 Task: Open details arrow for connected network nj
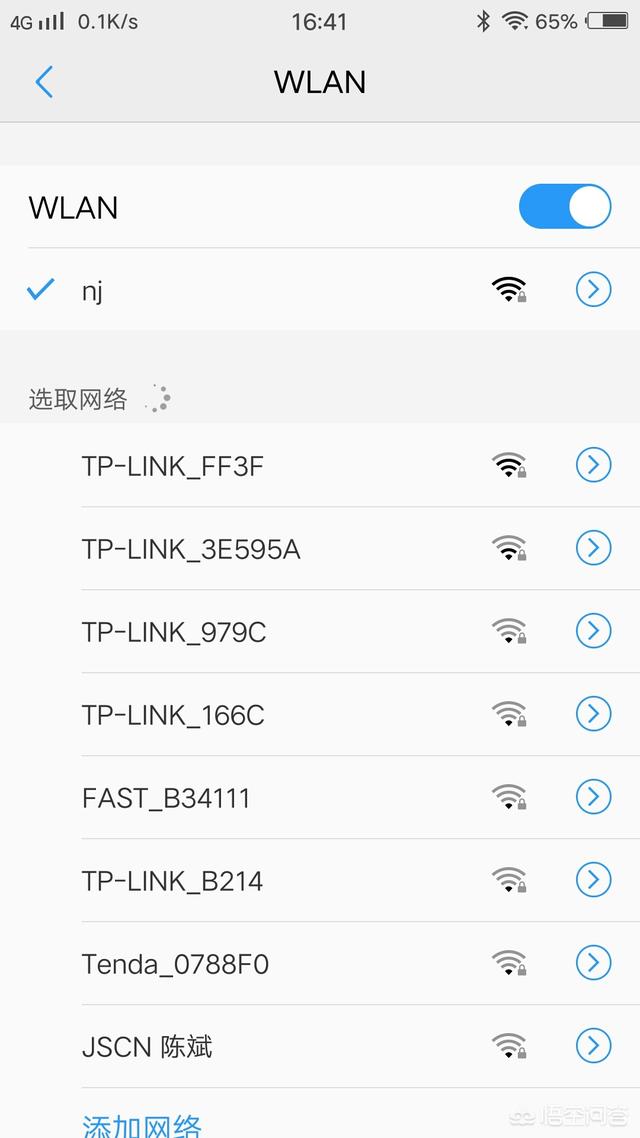[x=593, y=290]
